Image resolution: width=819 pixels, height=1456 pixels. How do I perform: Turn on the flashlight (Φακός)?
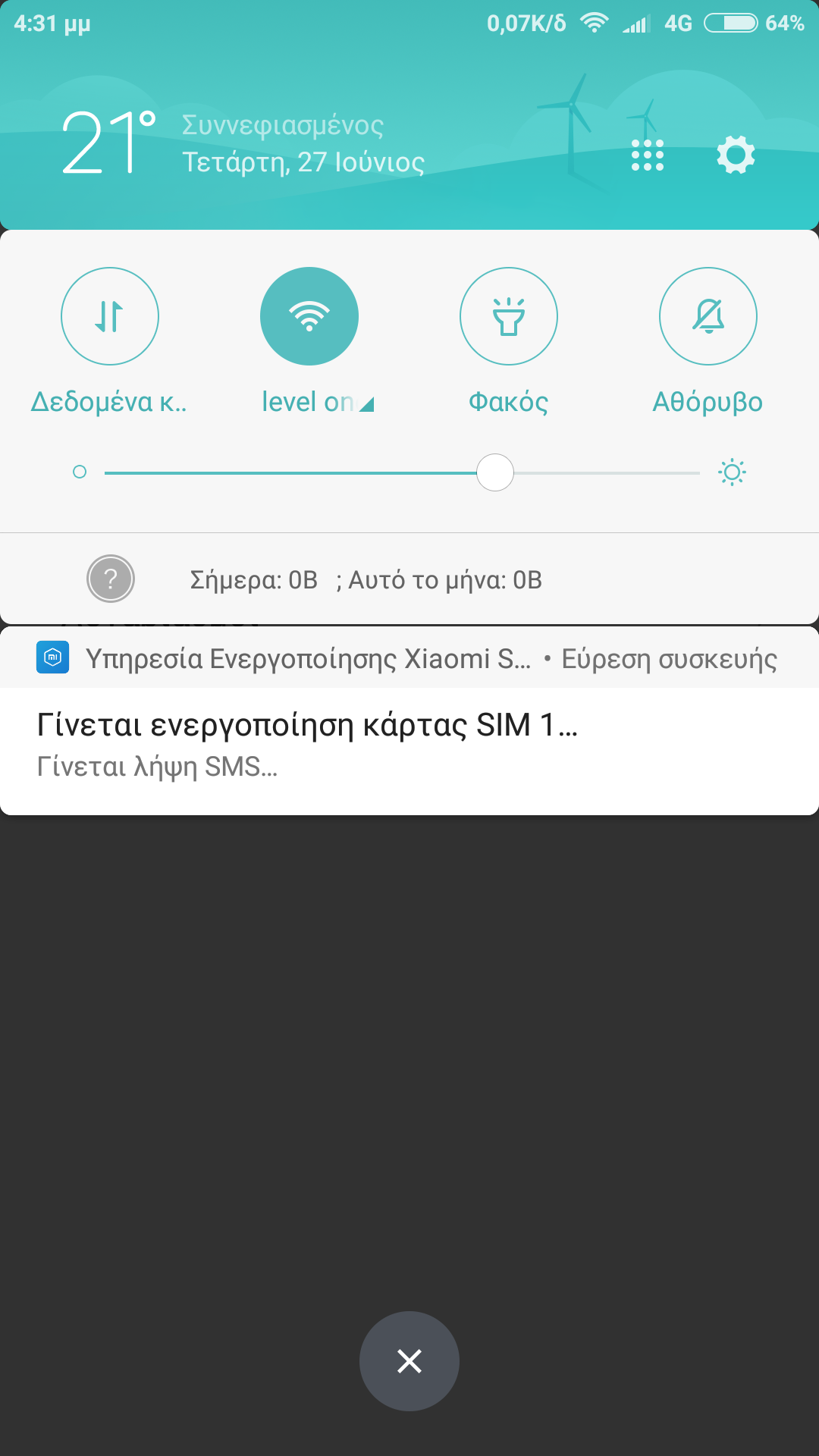[x=509, y=316]
